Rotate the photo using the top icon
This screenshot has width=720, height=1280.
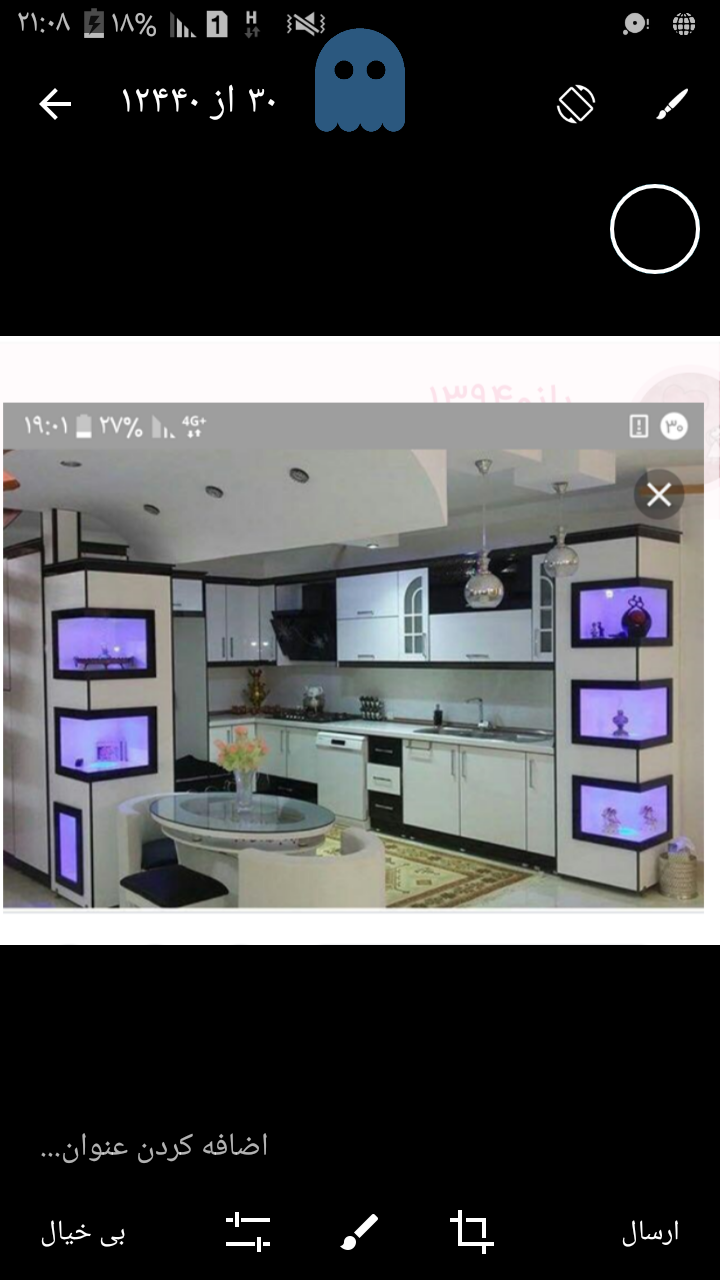[x=576, y=104]
